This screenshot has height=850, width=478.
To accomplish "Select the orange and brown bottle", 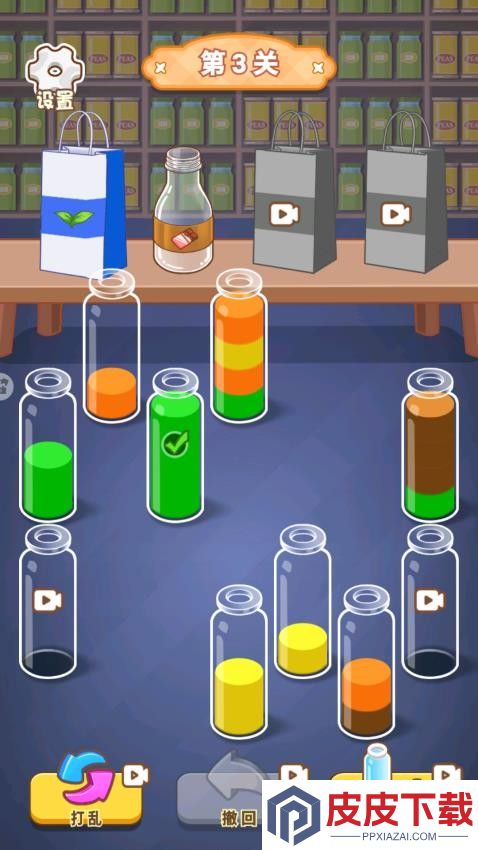I will tap(366, 661).
